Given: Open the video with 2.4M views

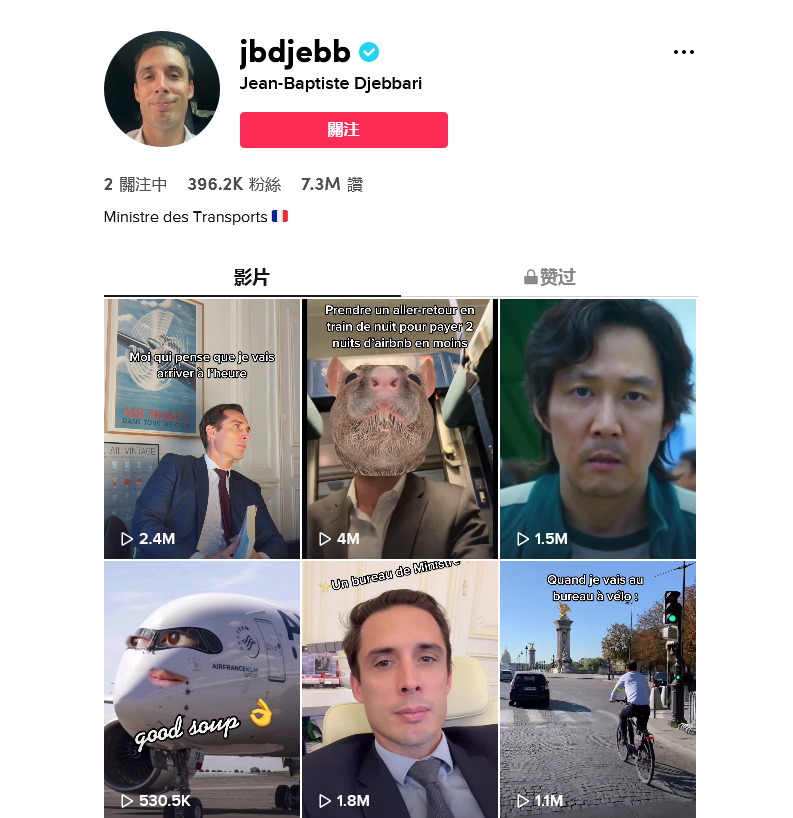Looking at the screenshot, I should pos(202,428).
